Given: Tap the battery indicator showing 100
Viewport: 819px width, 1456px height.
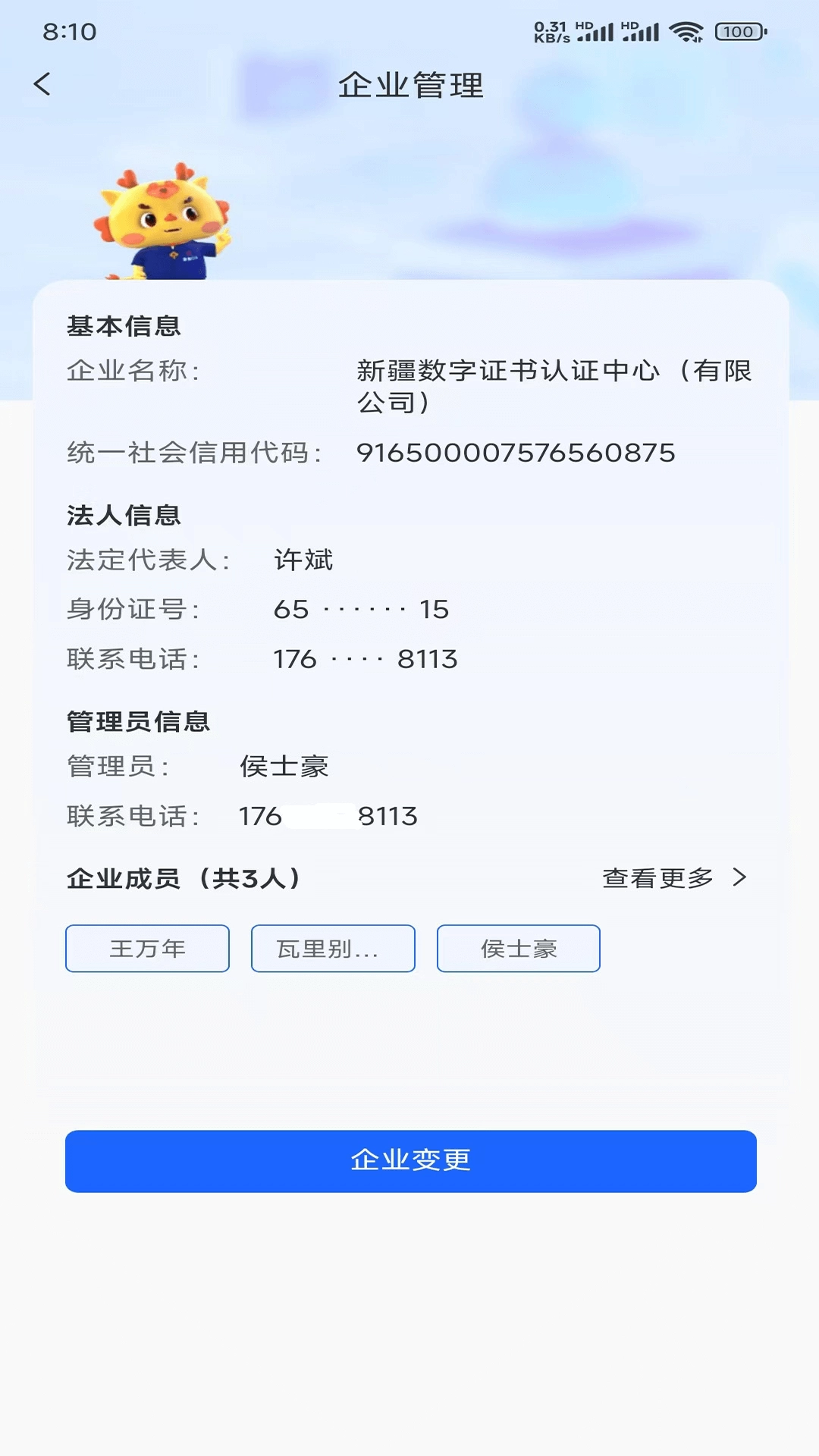Looking at the screenshot, I should tap(738, 32).
